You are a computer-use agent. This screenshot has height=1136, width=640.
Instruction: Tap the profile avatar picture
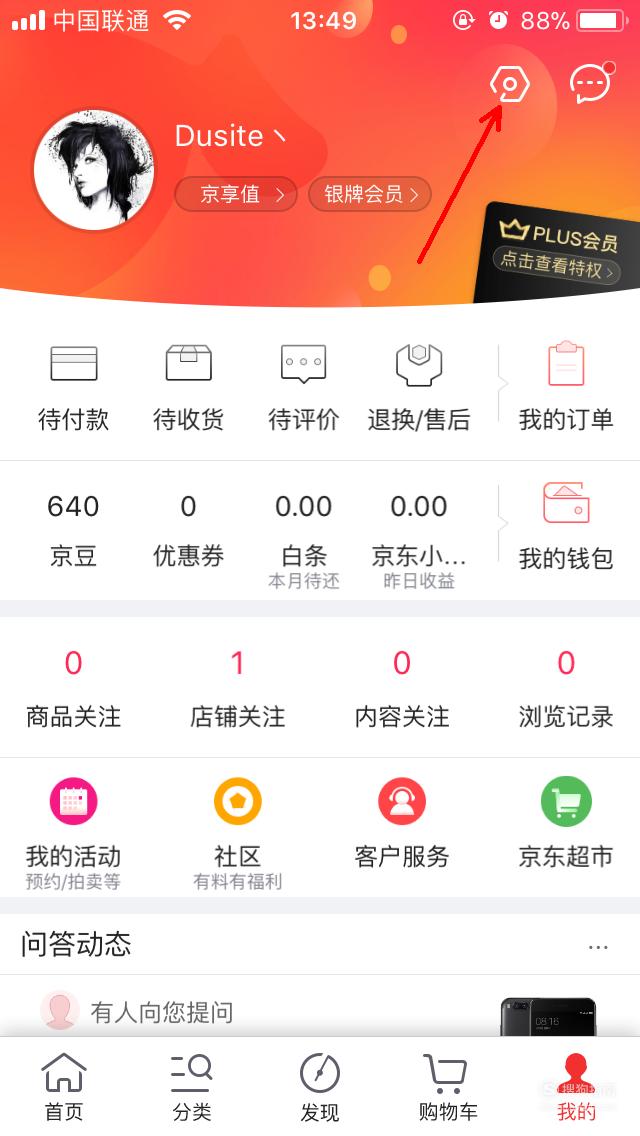93,170
